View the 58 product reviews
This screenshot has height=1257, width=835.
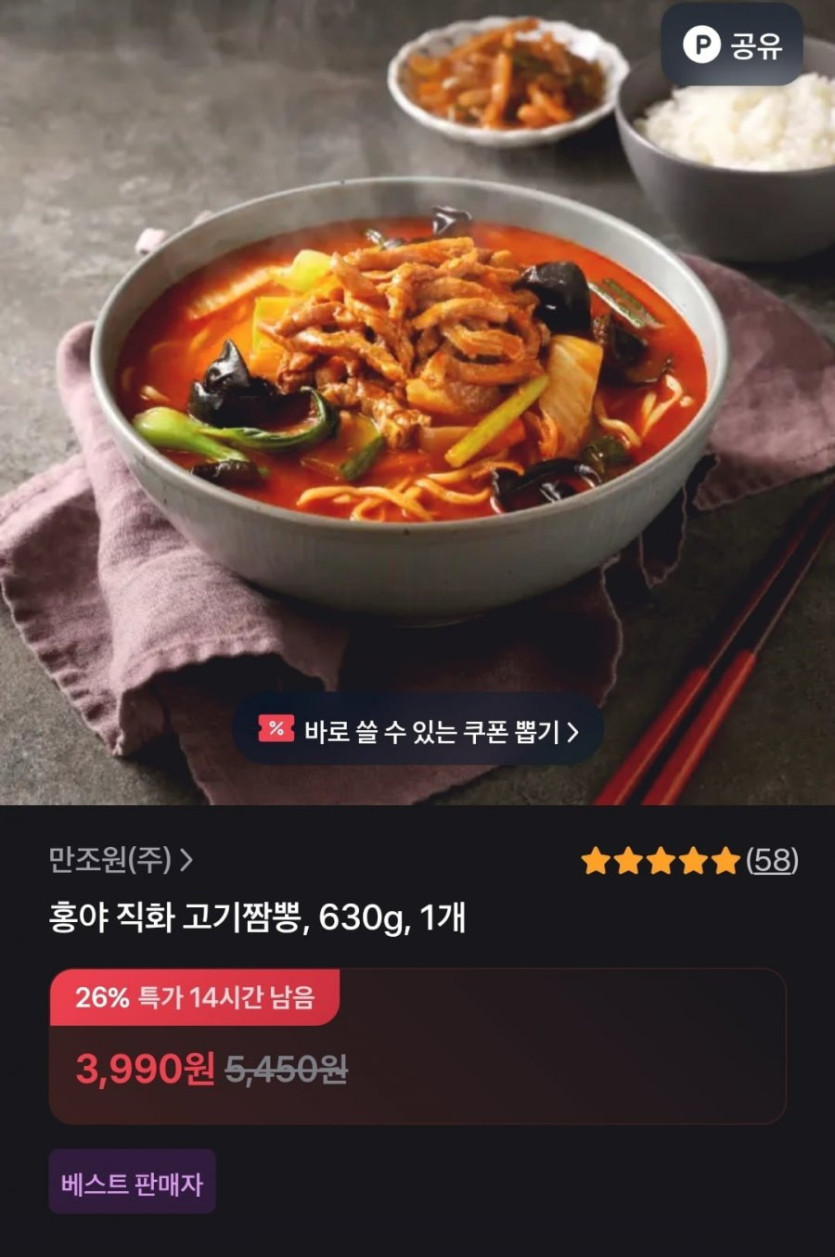(773, 860)
